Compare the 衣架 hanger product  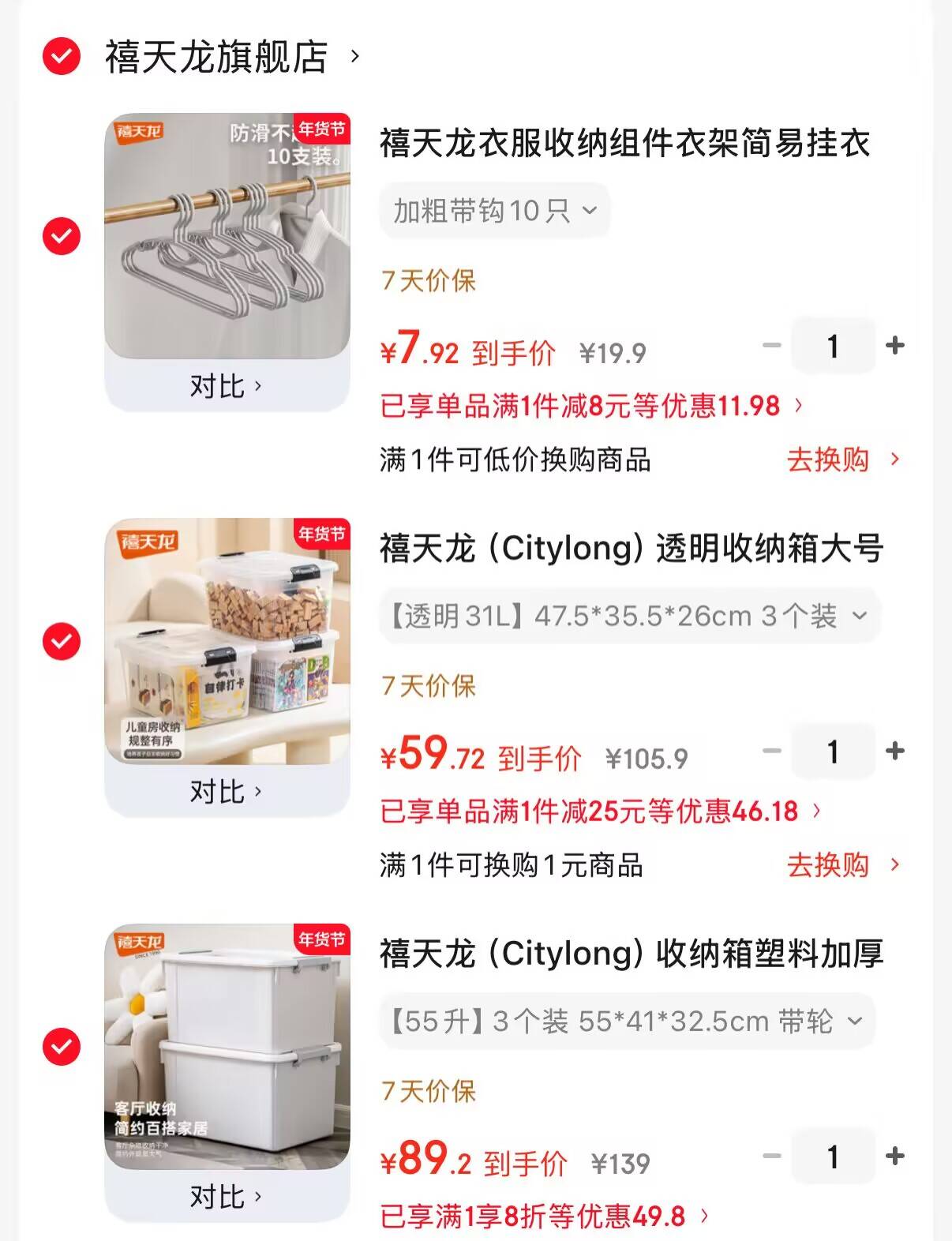click(226, 387)
